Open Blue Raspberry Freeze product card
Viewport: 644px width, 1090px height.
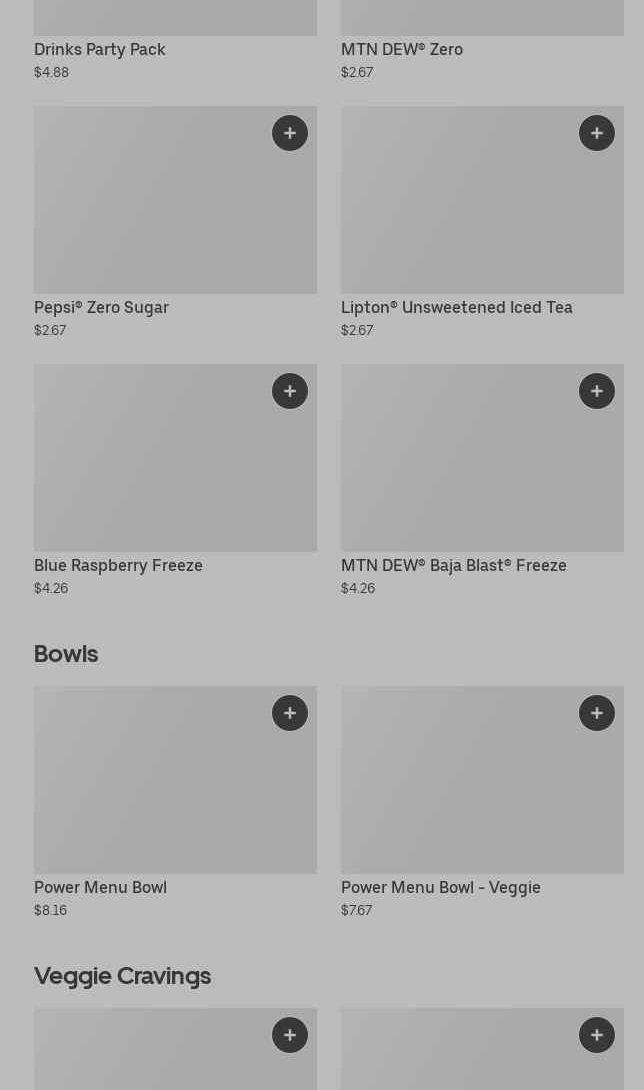[x=175, y=480]
